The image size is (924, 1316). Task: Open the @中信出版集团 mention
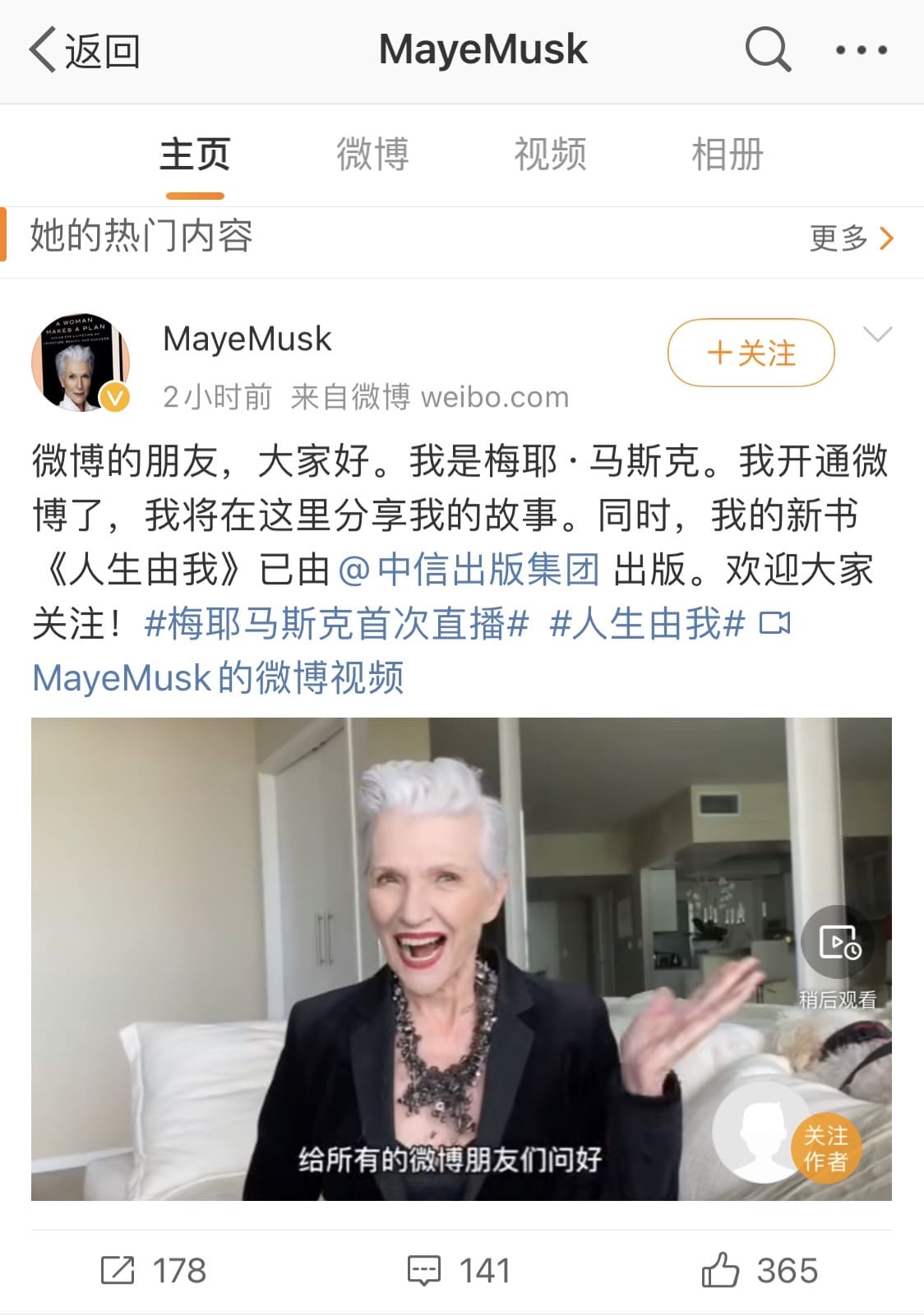pos(469,570)
